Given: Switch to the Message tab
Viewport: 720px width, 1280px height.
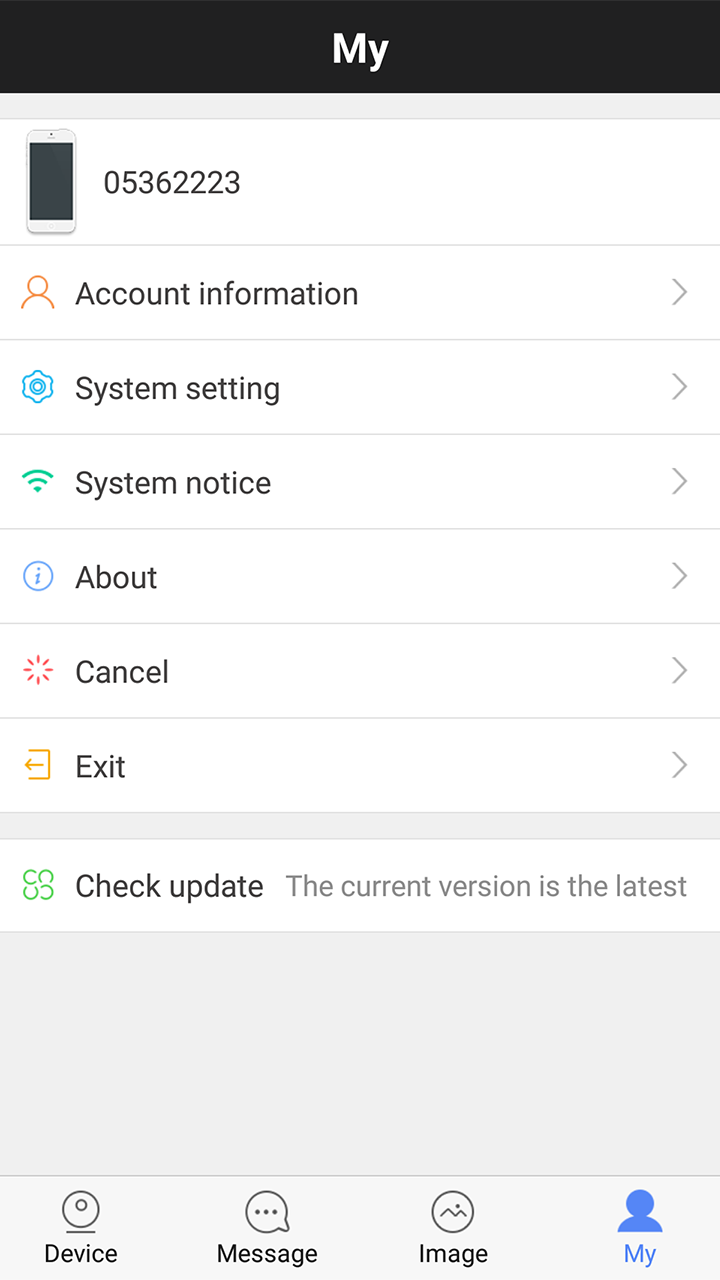Looking at the screenshot, I should 267,1229.
